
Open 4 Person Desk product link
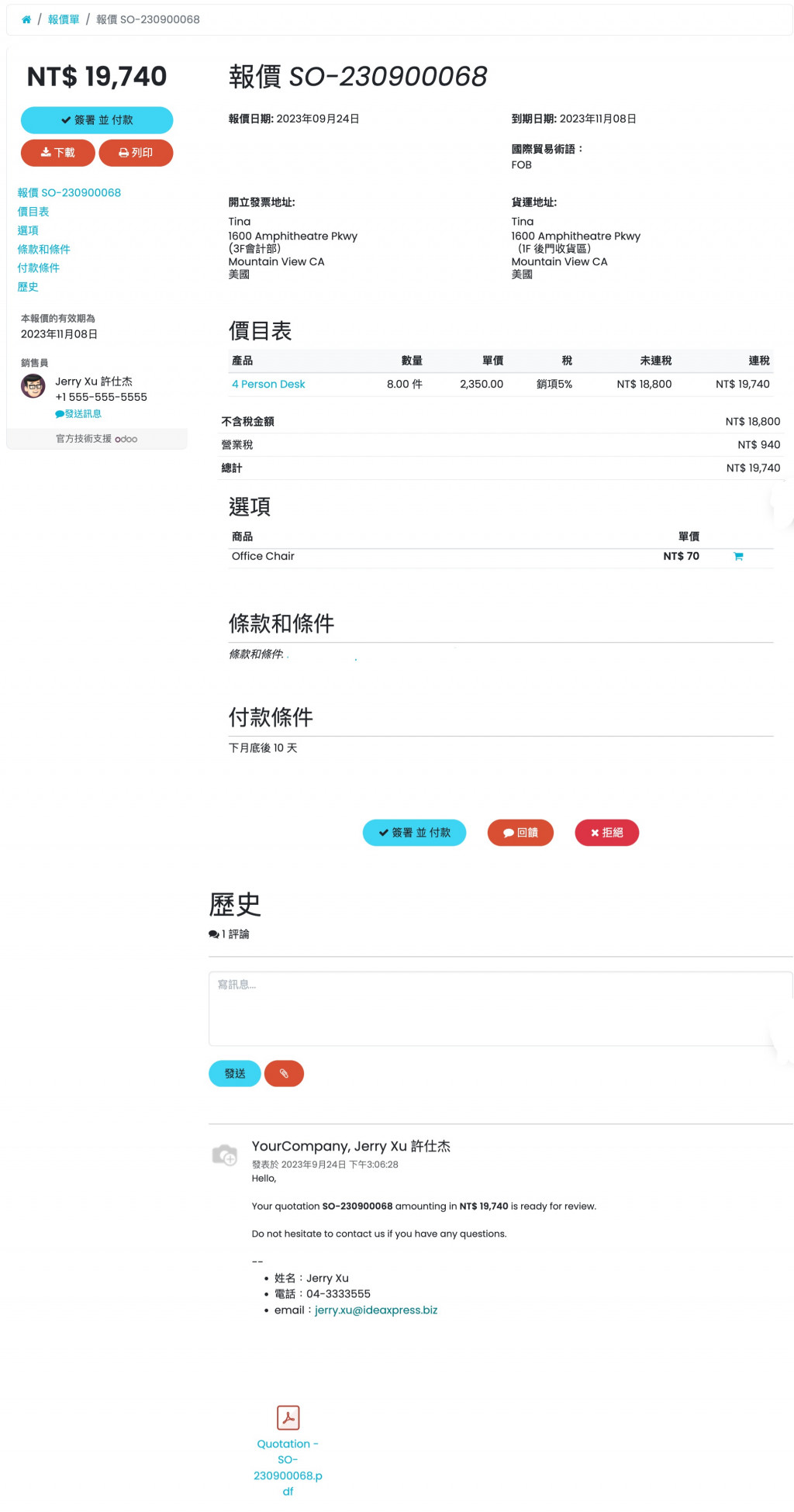pos(268,384)
